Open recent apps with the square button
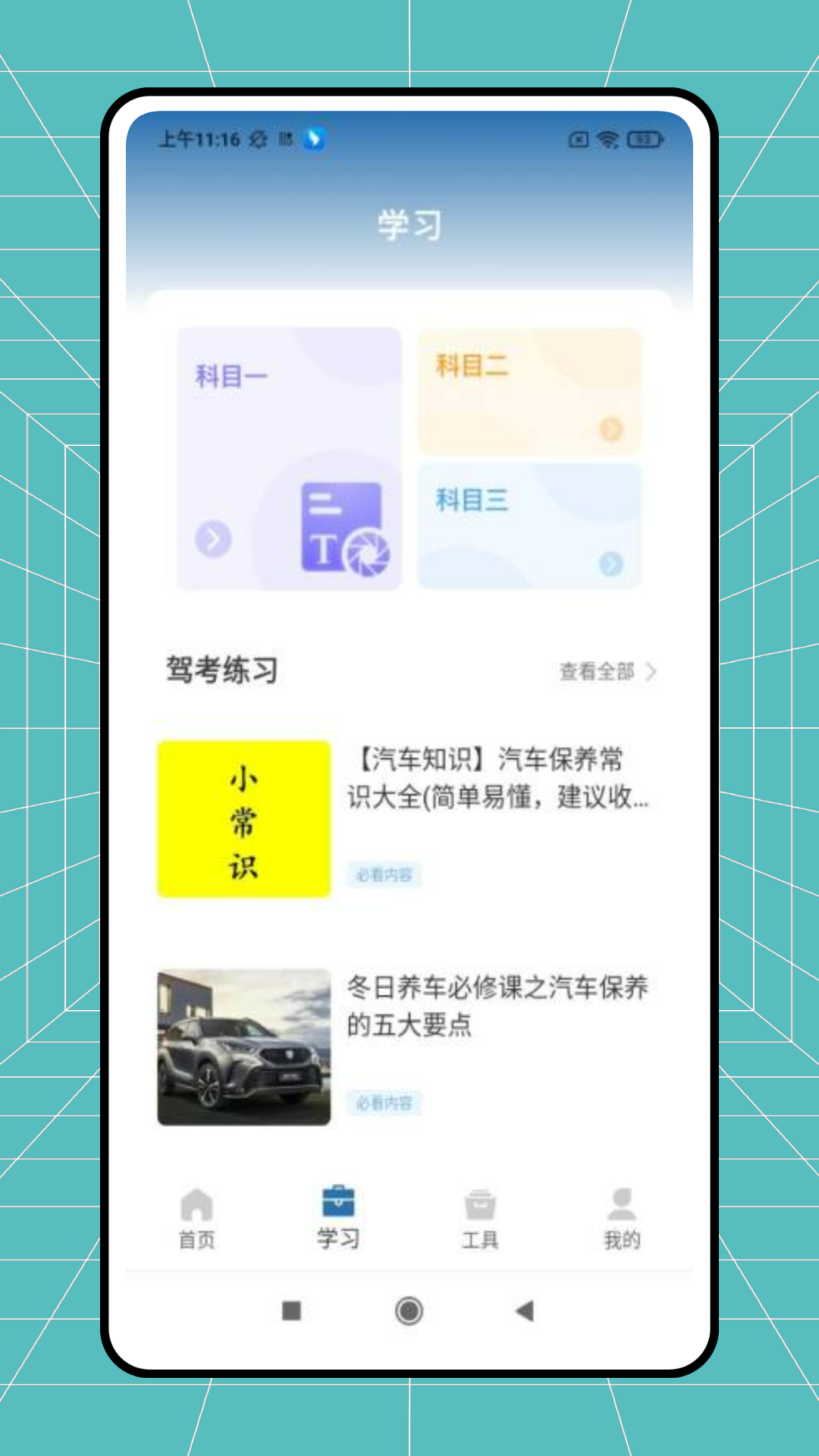The image size is (819, 1456). pyautogui.click(x=290, y=1312)
